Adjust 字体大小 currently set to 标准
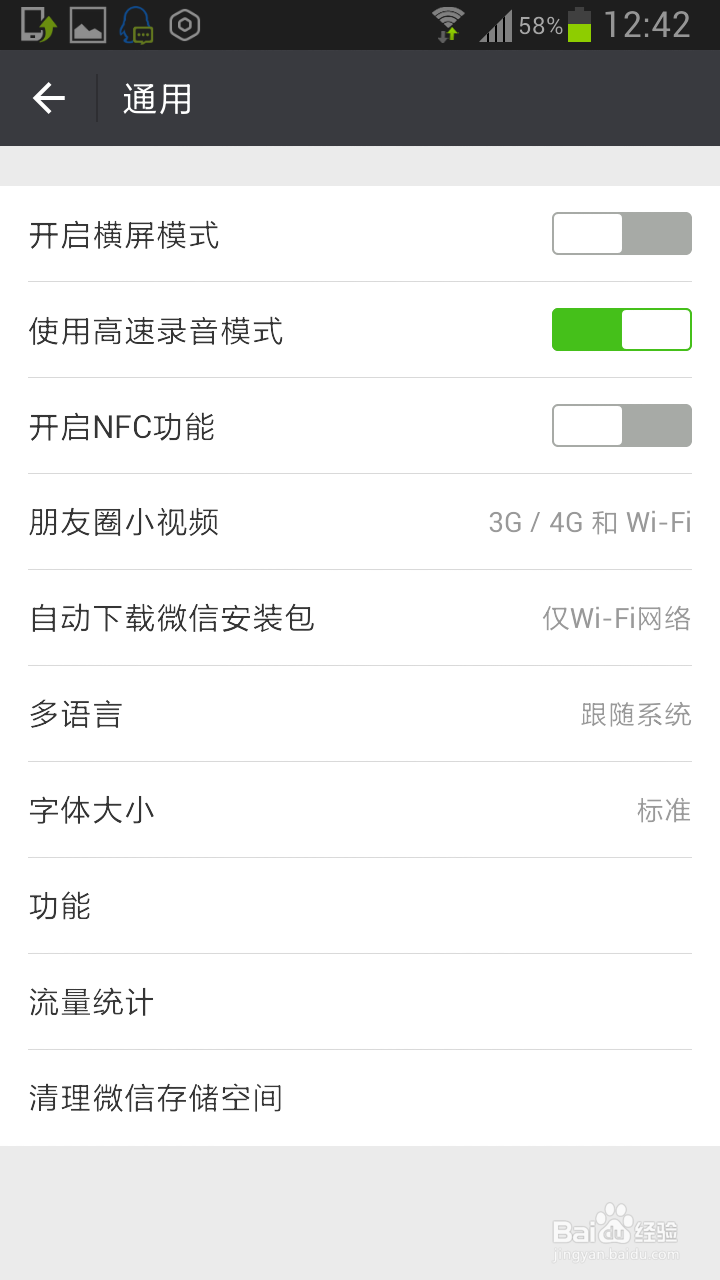The image size is (720, 1280). tap(360, 810)
